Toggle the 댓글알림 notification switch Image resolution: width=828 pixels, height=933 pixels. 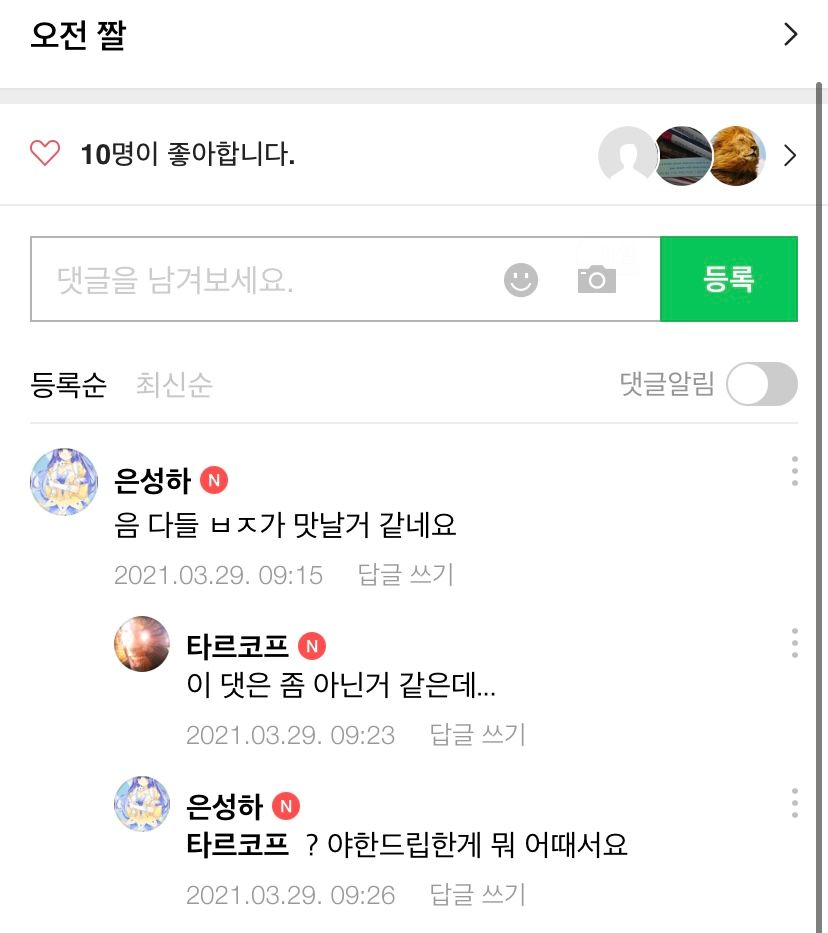[x=761, y=385]
